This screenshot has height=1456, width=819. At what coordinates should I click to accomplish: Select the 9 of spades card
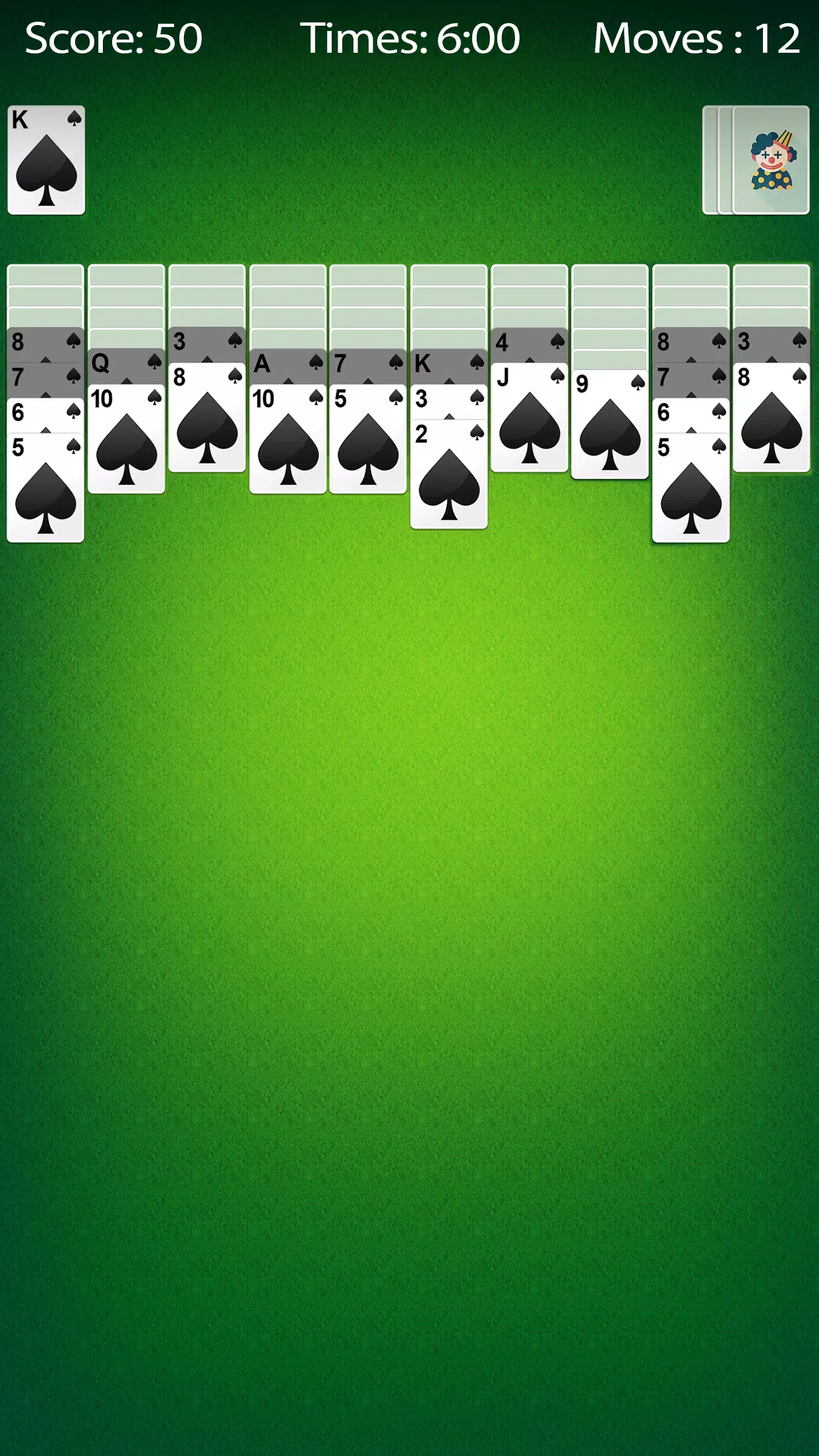[610, 424]
